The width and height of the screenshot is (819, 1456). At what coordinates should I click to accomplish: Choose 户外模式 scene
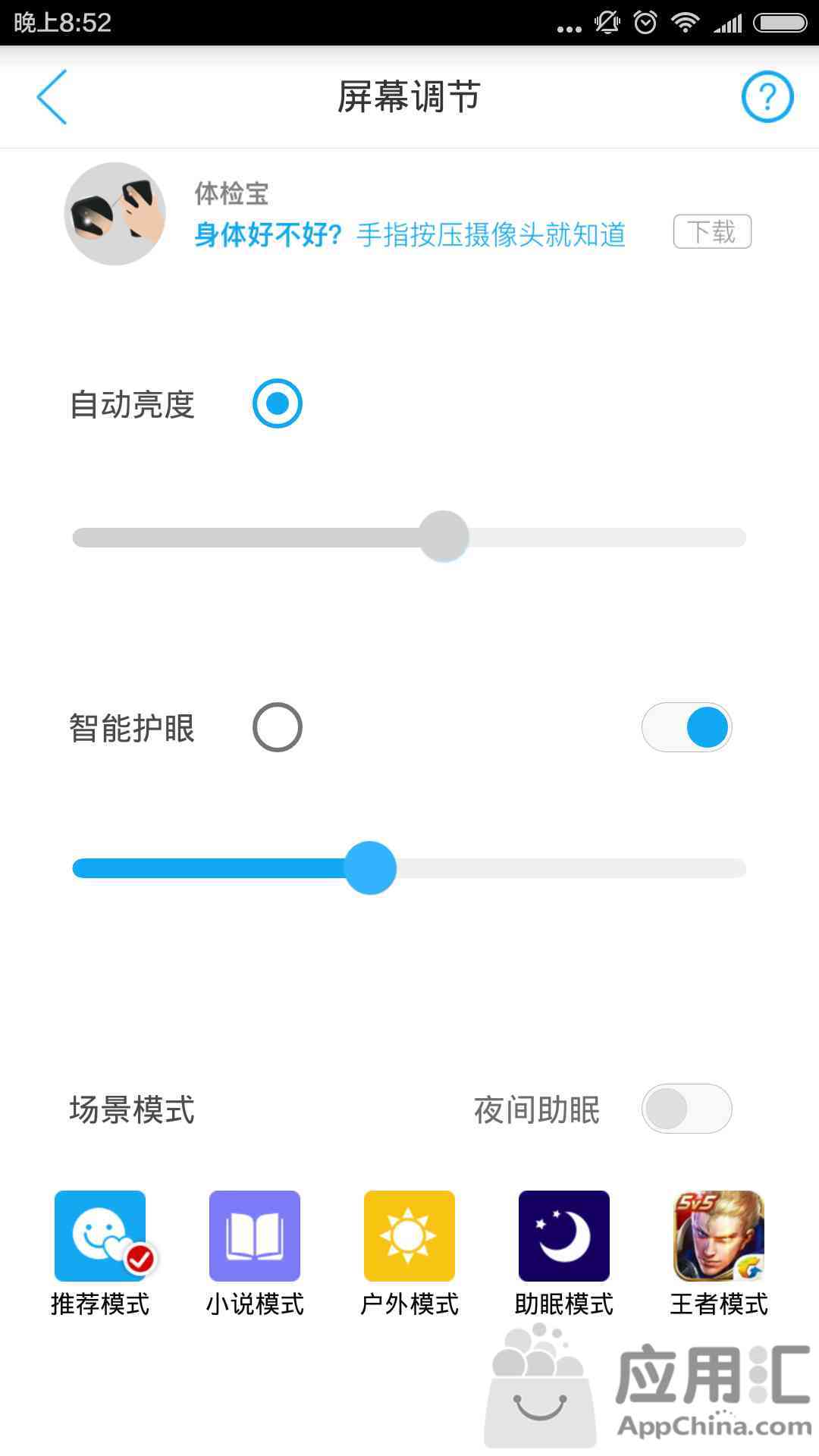[409, 1236]
